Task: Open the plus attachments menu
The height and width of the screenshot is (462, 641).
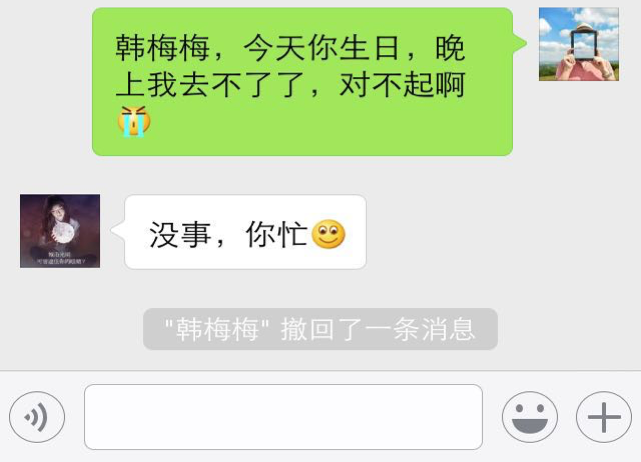Action: pyautogui.click(x=603, y=418)
